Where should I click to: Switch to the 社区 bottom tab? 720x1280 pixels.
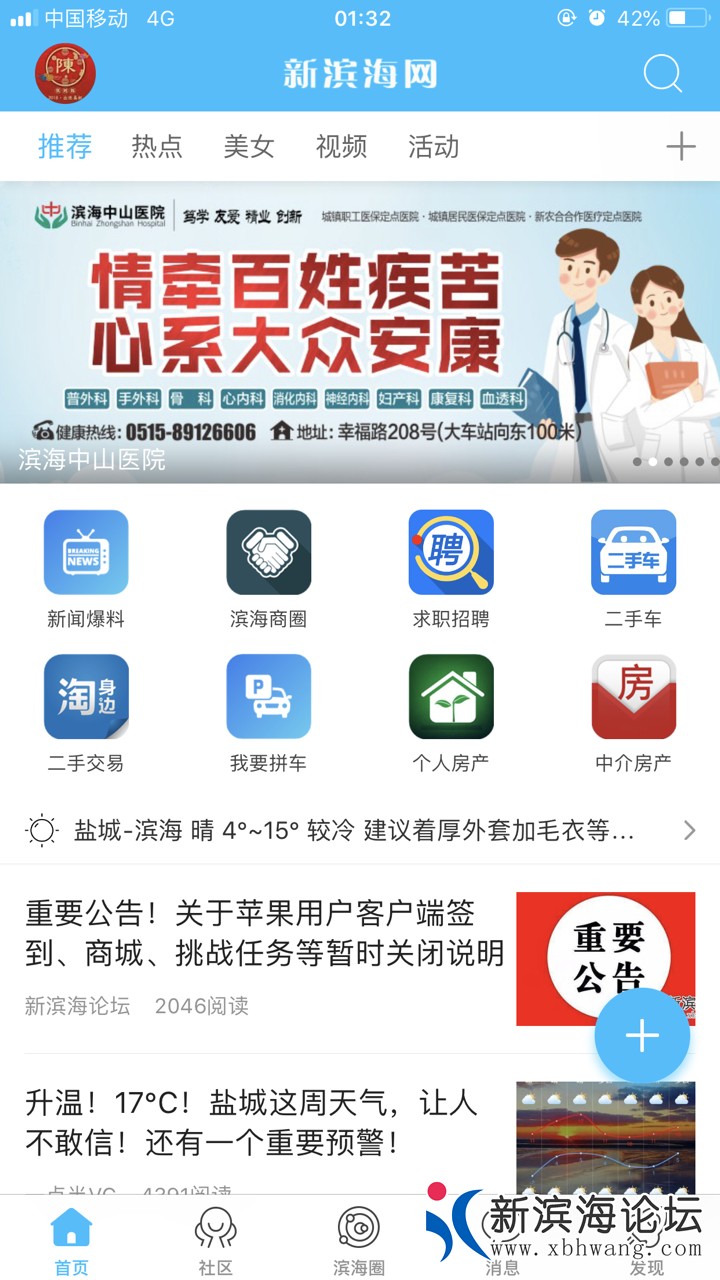[x=215, y=1240]
